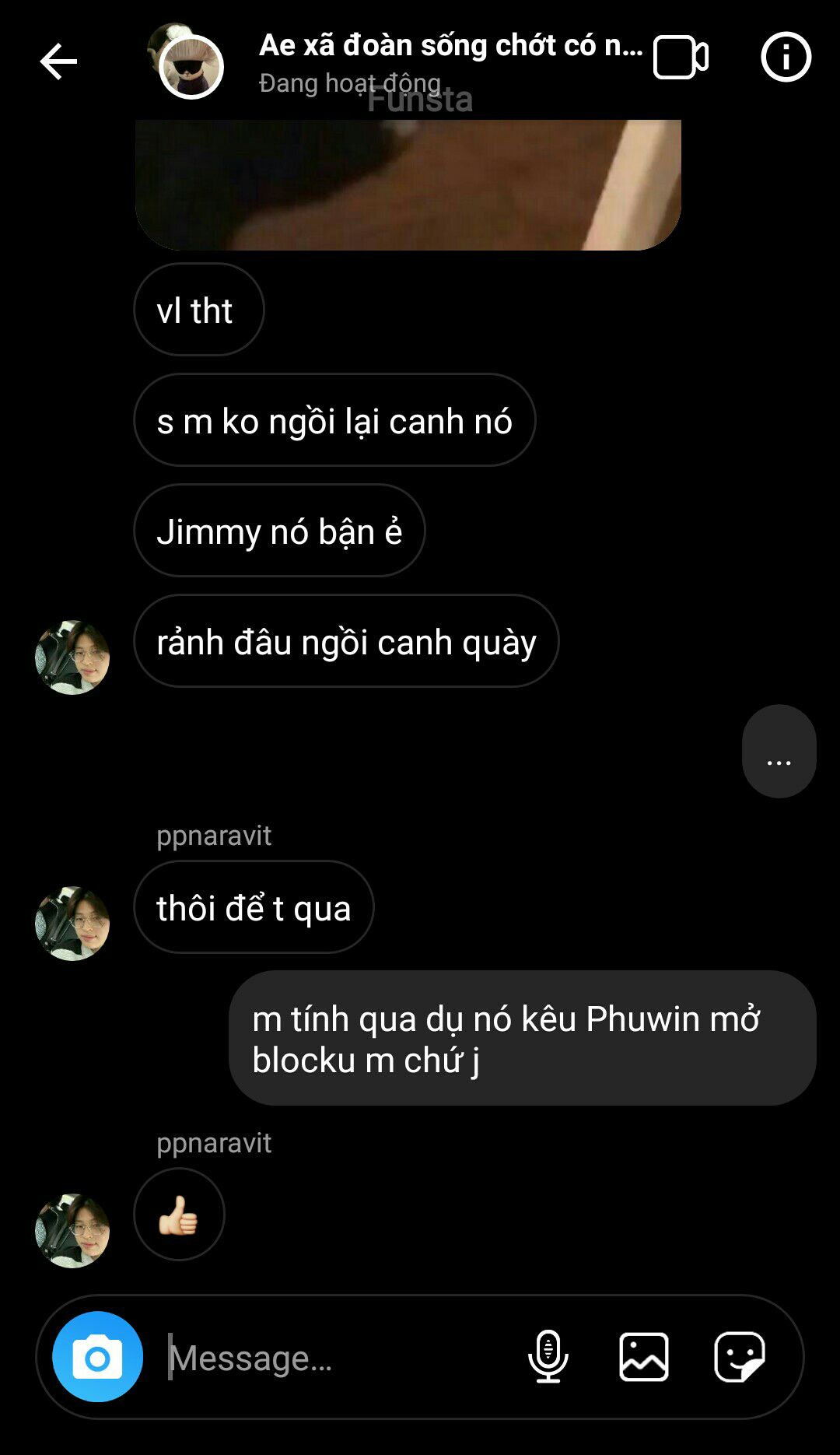Open the shared image in the chat
Viewport: 840px width, 1455px height.
click(408, 185)
